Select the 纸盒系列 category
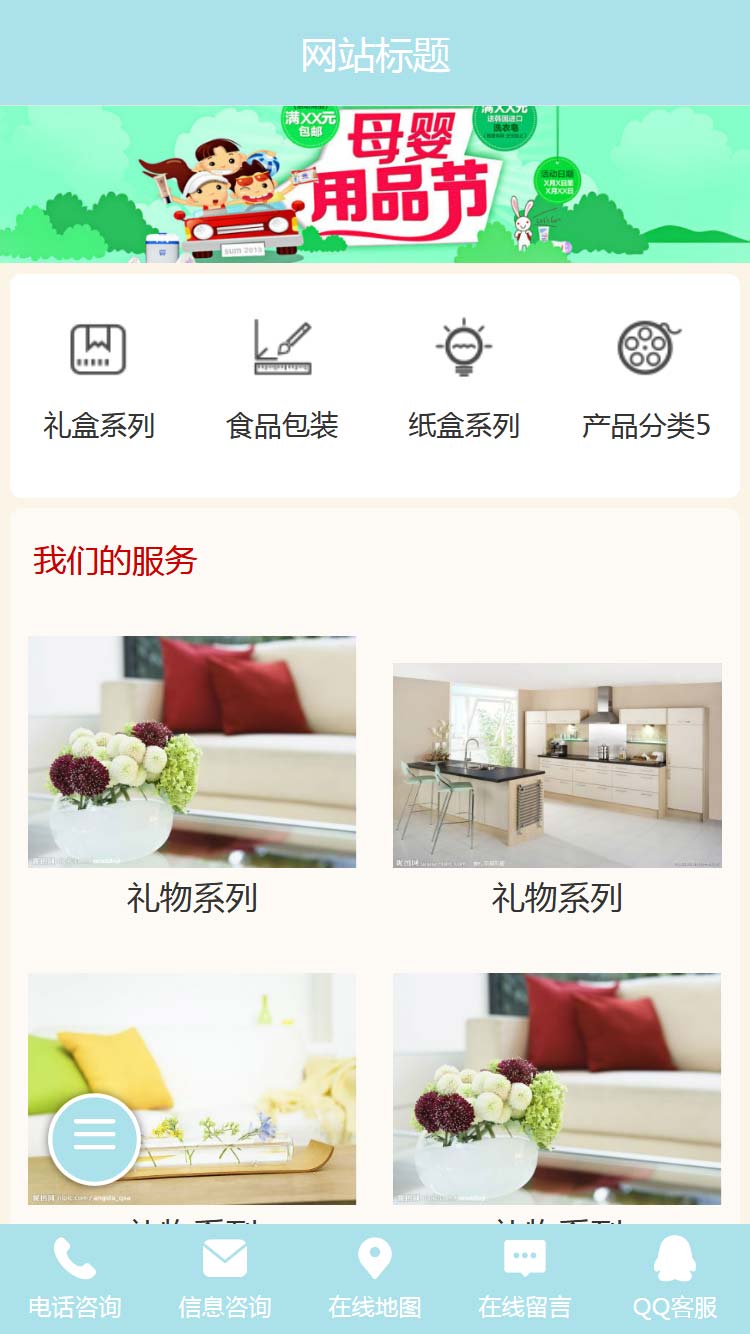Image resolution: width=750 pixels, height=1334 pixels. point(463,380)
